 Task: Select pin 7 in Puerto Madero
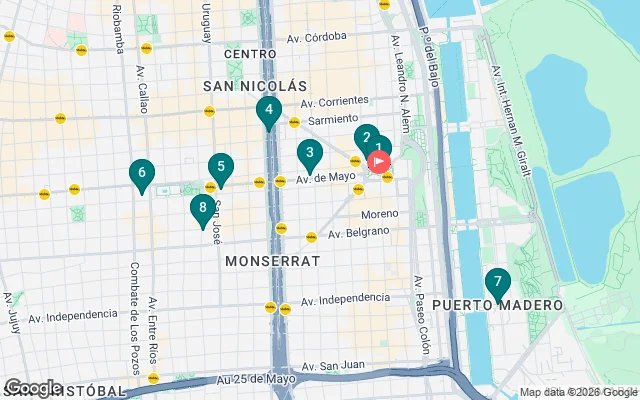pyautogui.click(x=497, y=283)
